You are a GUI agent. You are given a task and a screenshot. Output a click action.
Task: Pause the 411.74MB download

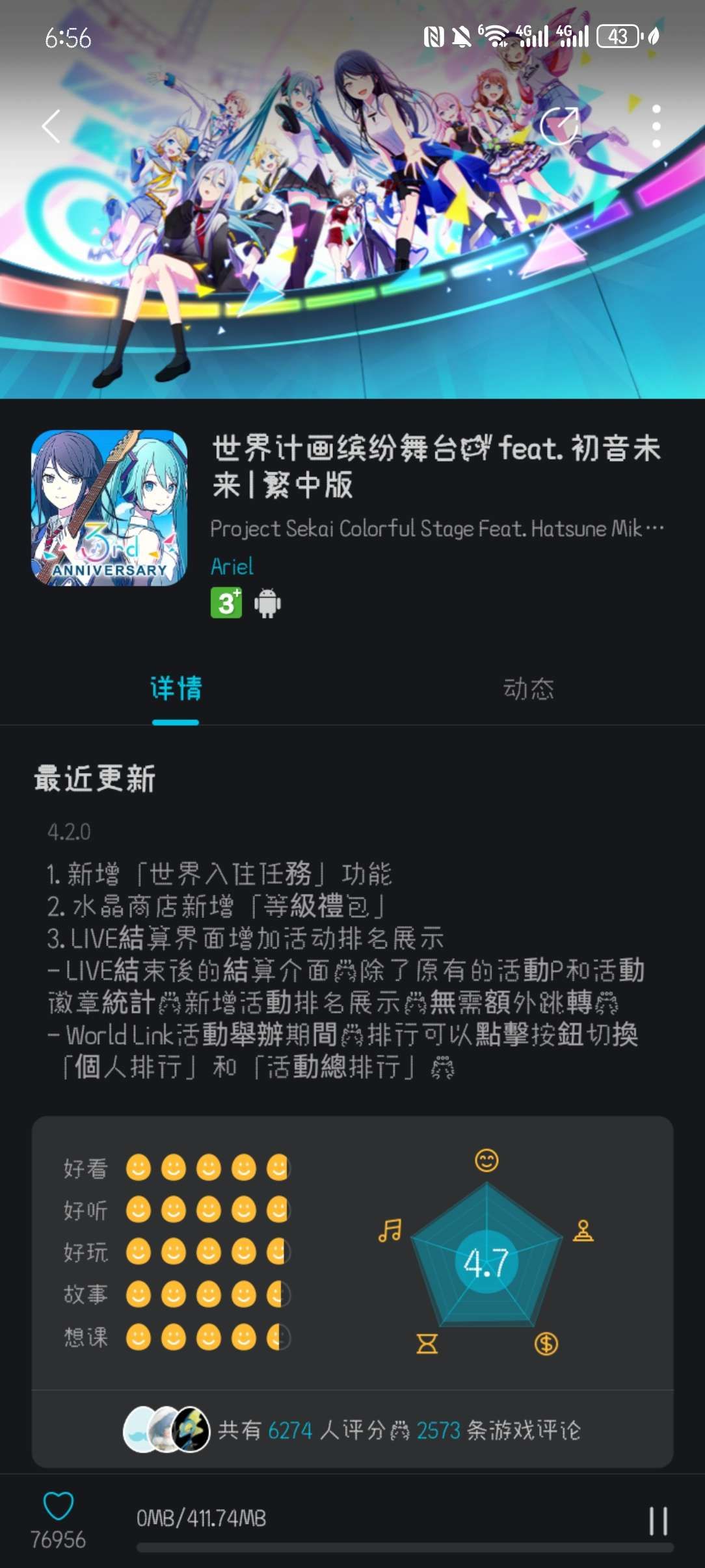[x=658, y=1521]
